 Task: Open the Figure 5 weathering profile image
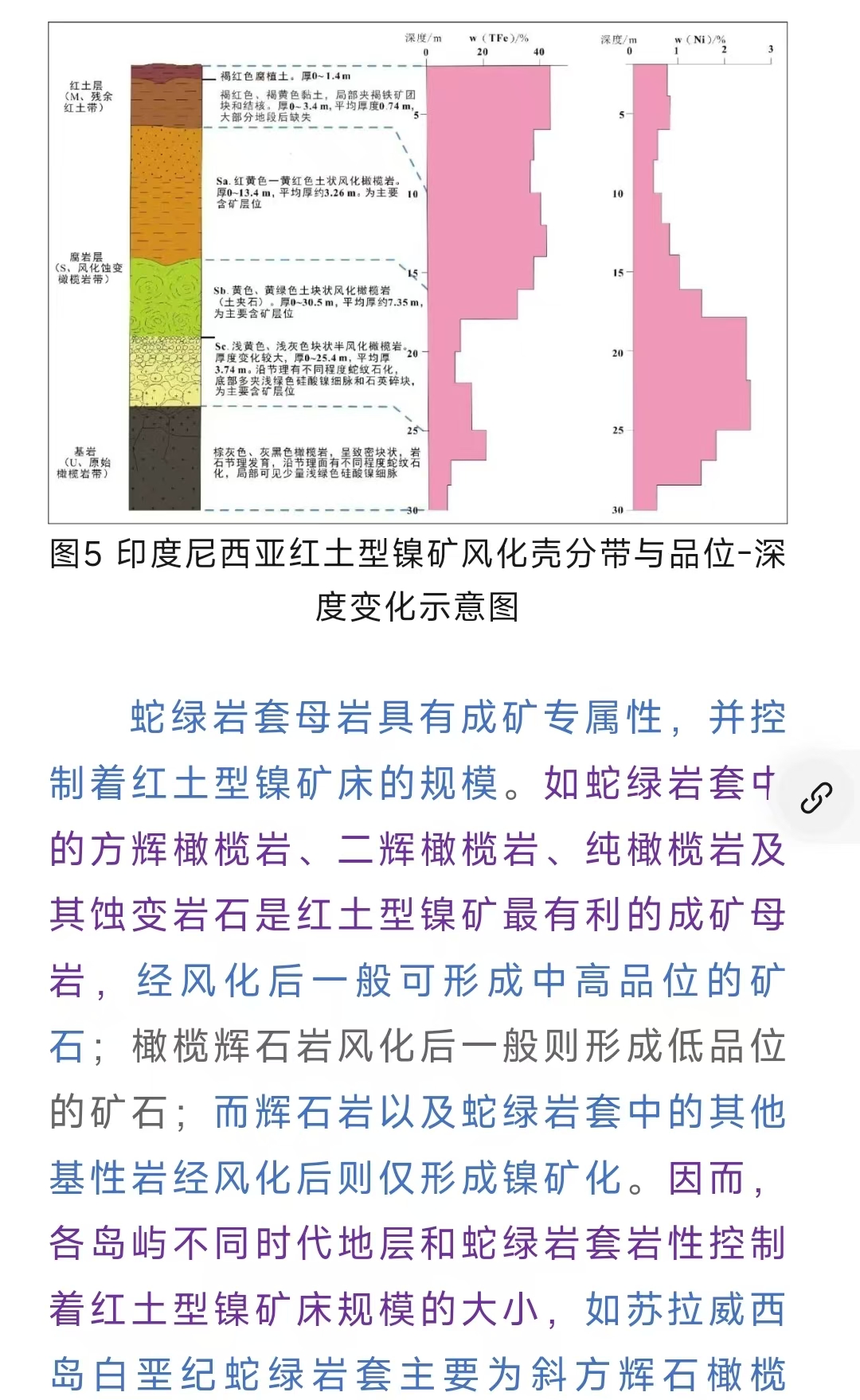[x=417, y=273]
